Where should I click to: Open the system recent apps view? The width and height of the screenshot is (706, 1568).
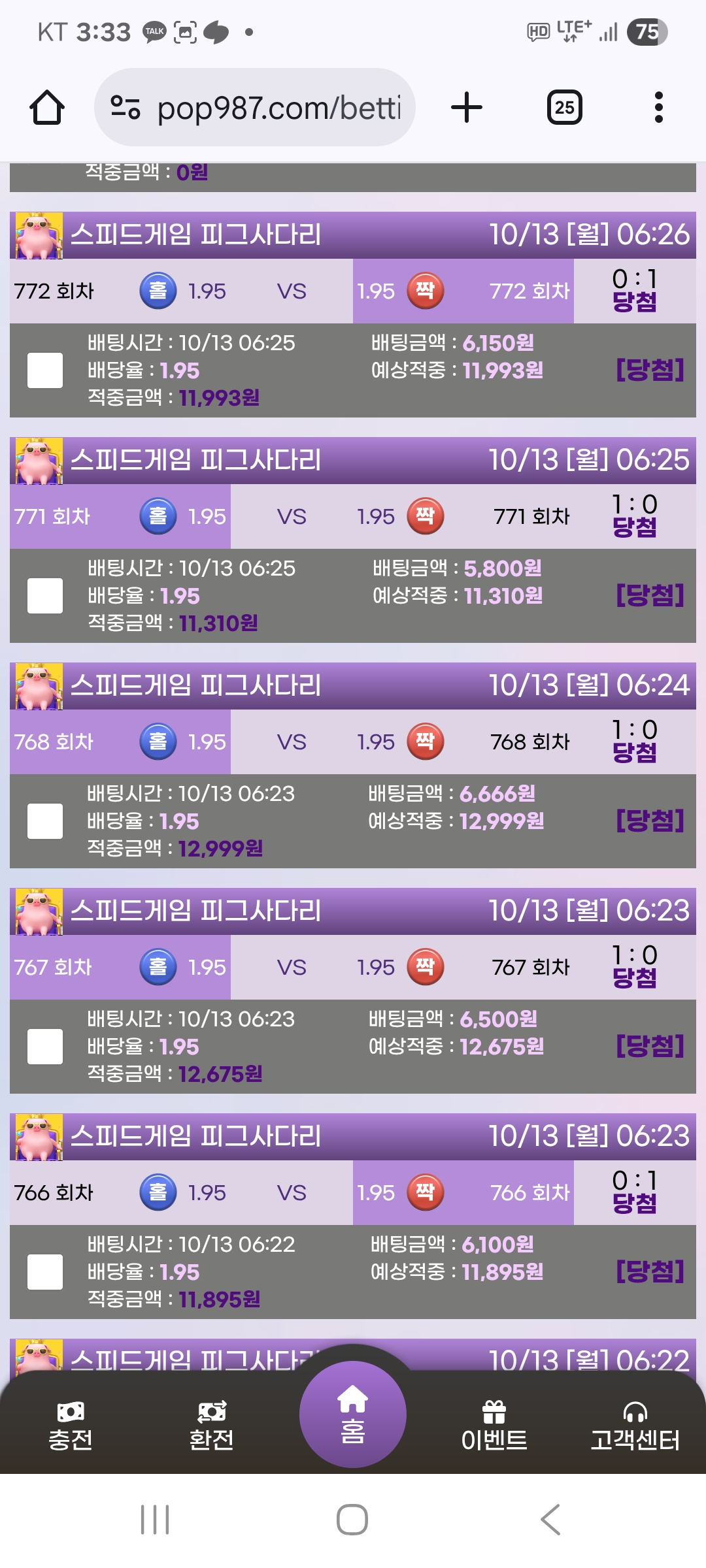tap(156, 1520)
